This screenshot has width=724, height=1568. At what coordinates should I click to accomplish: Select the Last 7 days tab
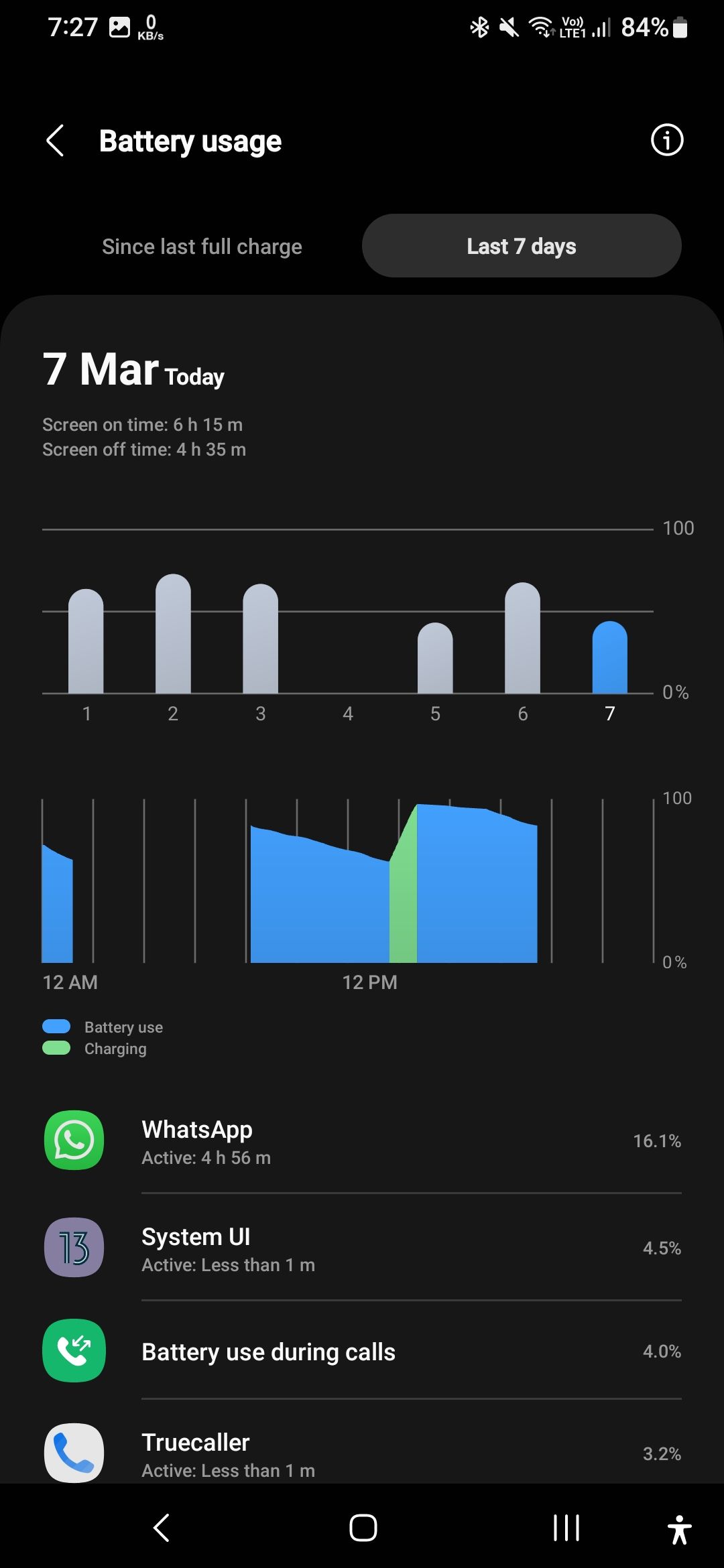click(521, 246)
